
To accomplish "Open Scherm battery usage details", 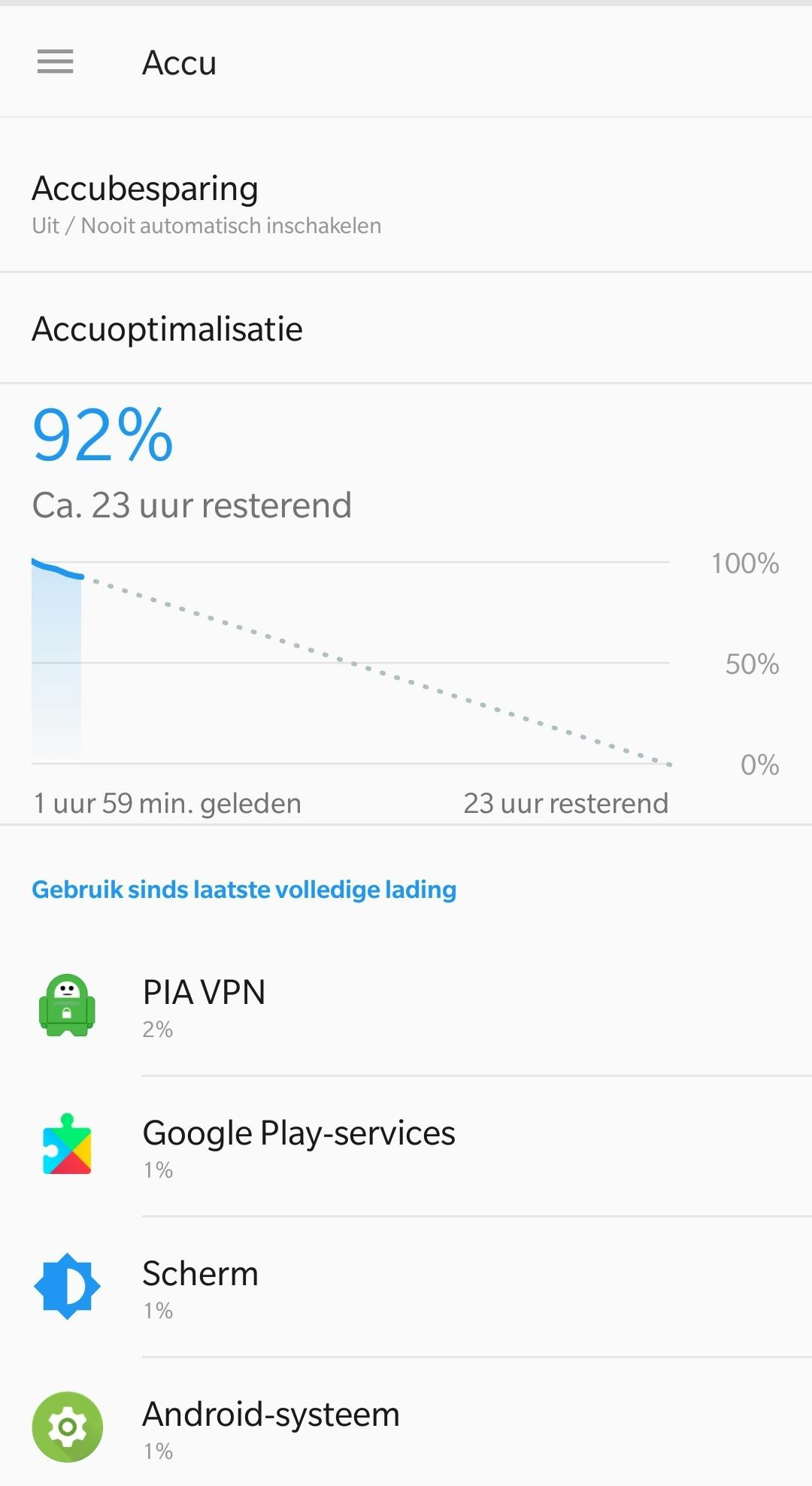I will [406, 1287].
